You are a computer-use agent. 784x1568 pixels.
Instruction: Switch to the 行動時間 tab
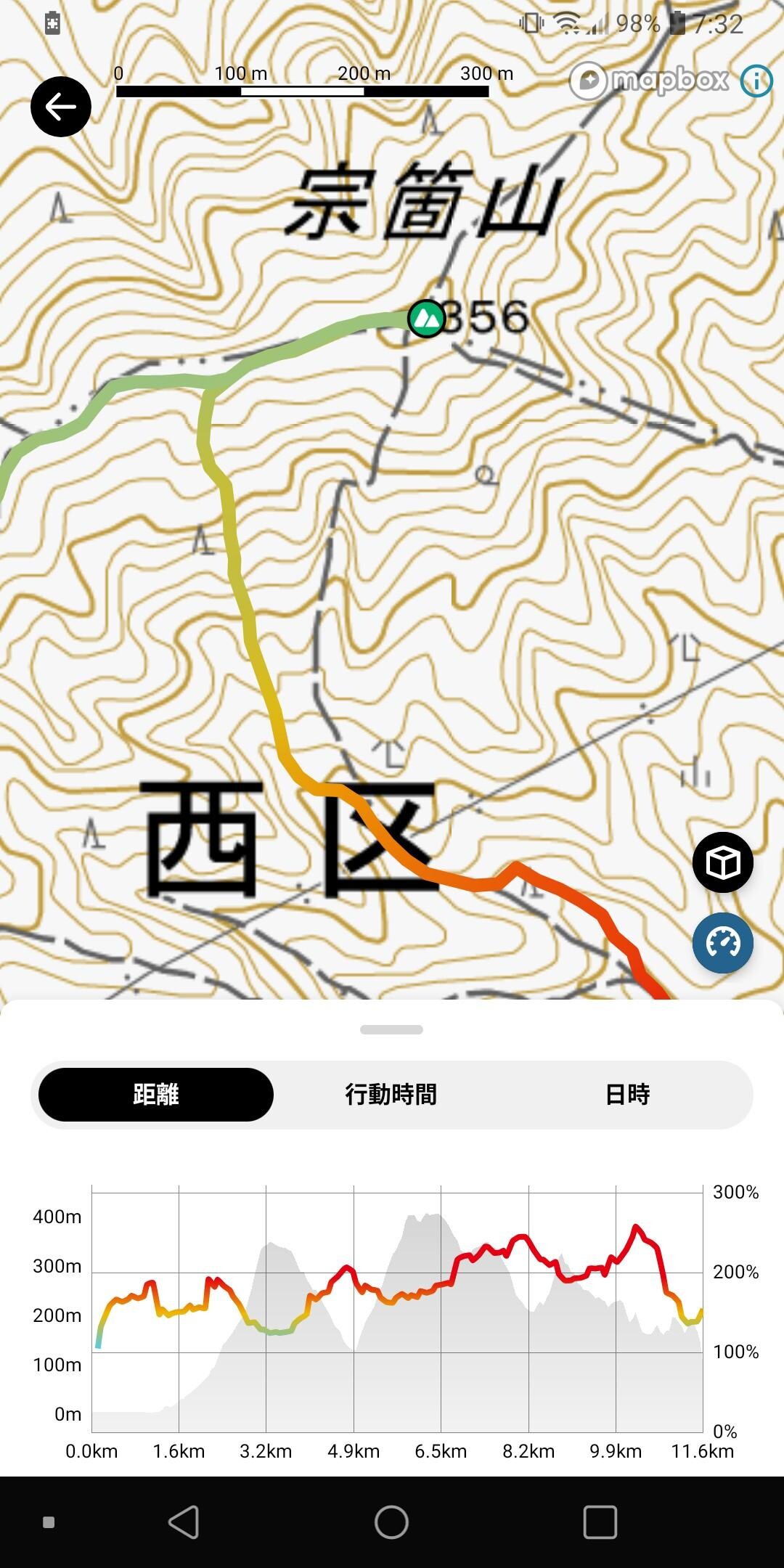tap(391, 1095)
